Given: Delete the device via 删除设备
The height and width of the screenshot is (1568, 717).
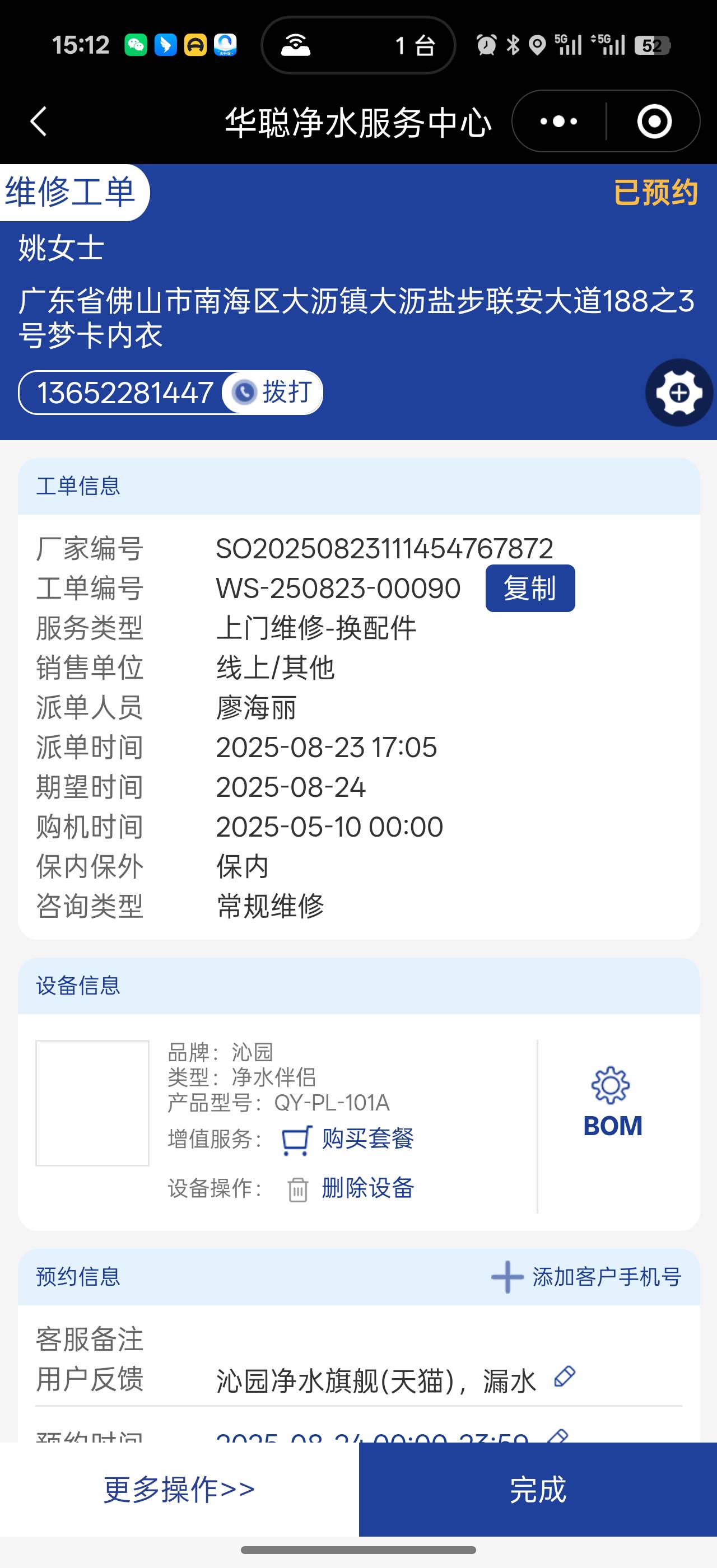Looking at the screenshot, I should pyautogui.click(x=367, y=1188).
